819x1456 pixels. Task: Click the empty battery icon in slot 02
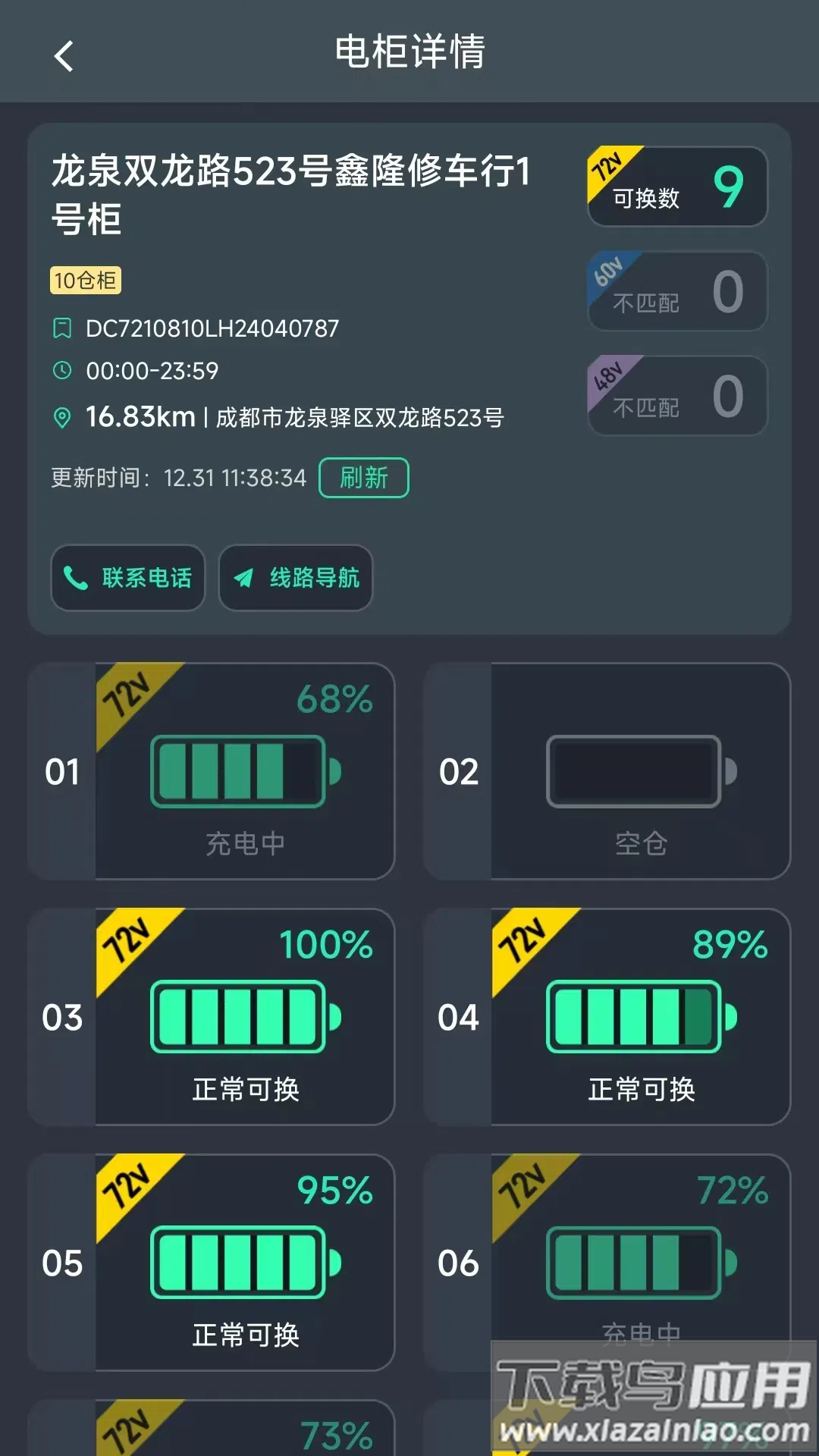(639, 770)
